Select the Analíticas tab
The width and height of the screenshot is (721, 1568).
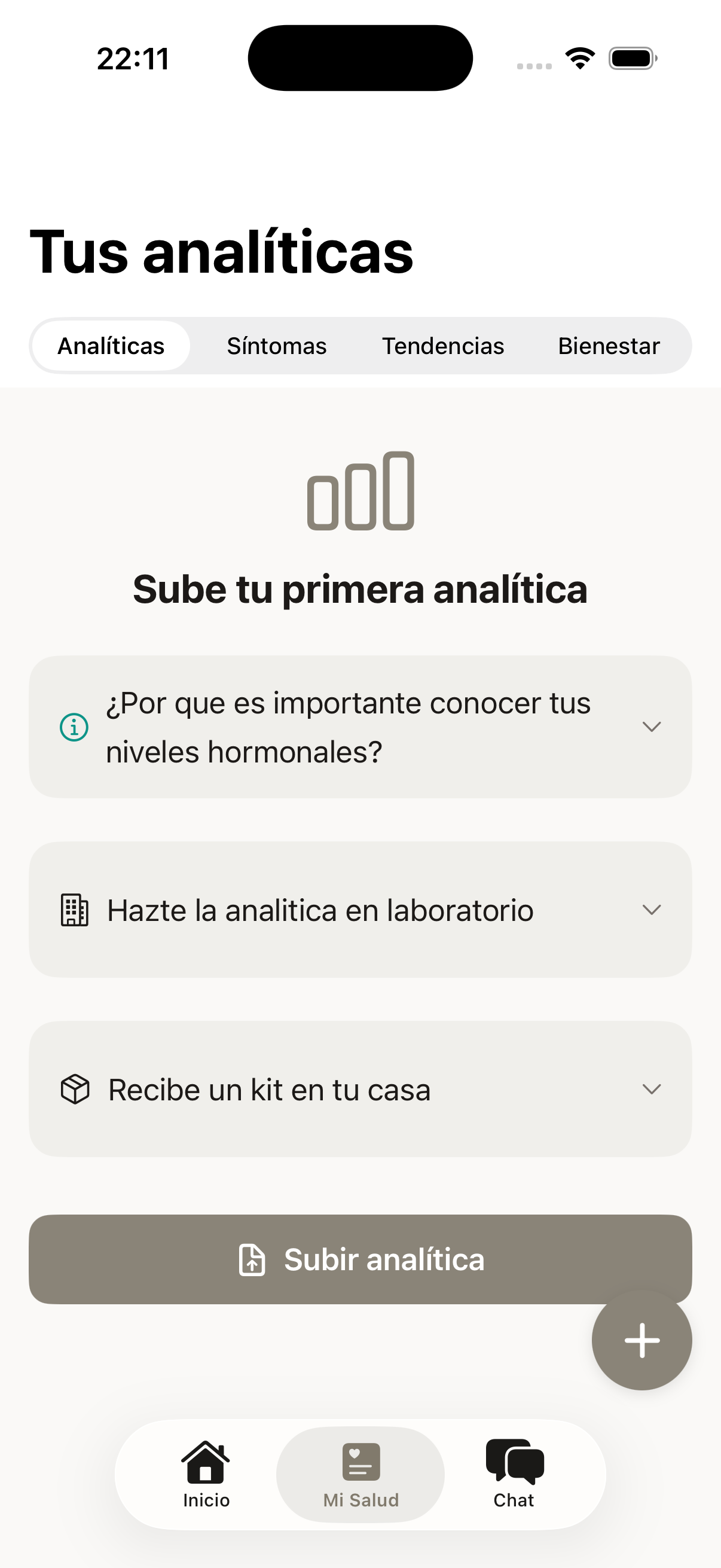(x=111, y=345)
